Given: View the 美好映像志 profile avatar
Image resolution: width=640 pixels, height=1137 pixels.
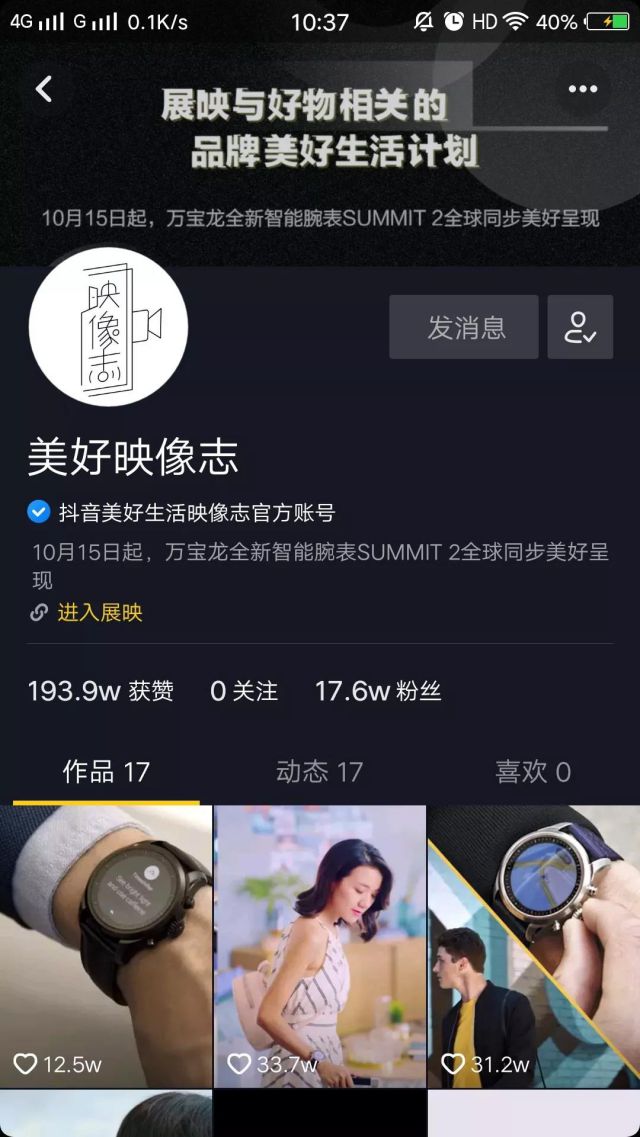Looking at the screenshot, I should (x=108, y=326).
